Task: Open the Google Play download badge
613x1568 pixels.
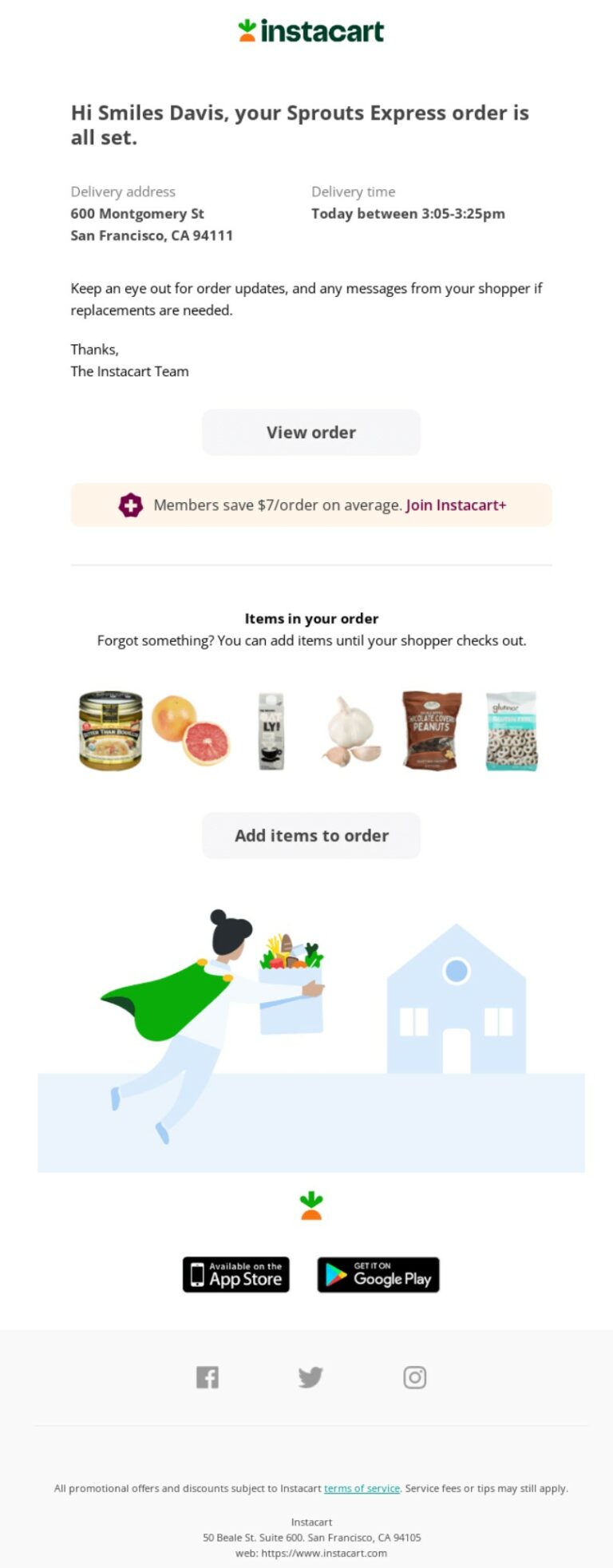Action: 378,1274
